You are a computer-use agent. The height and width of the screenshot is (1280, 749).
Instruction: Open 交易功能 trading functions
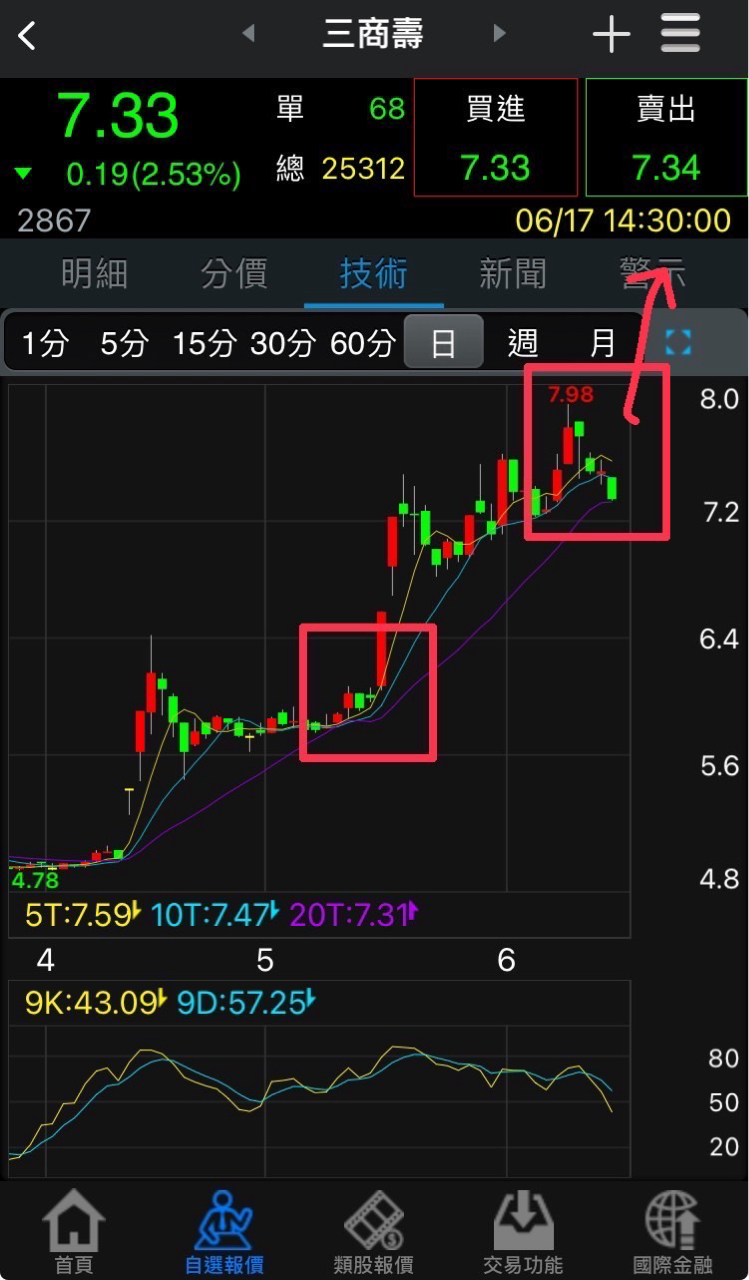(523, 1232)
